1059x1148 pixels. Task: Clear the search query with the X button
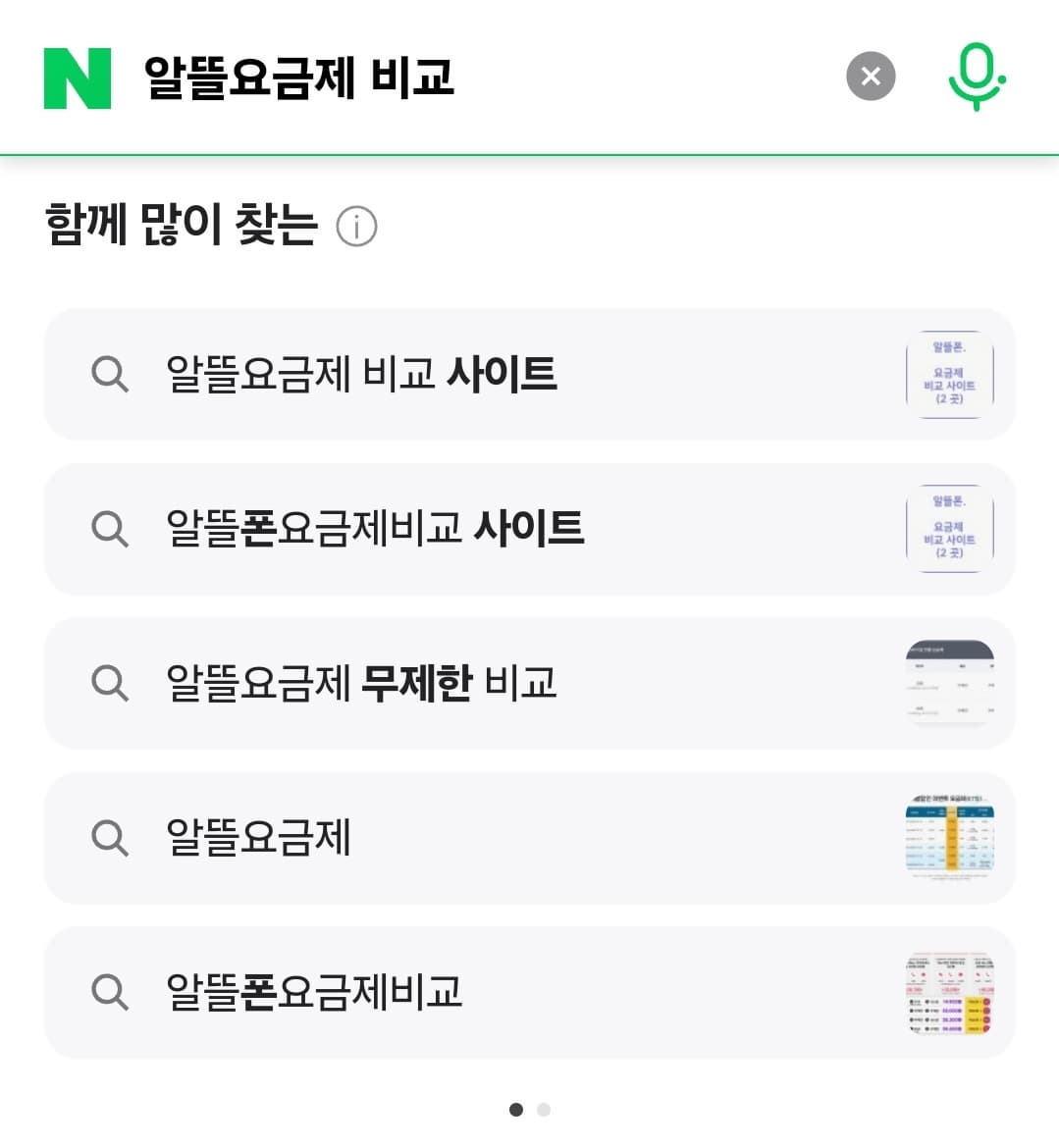pyautogui.click(x=870, y=76)
